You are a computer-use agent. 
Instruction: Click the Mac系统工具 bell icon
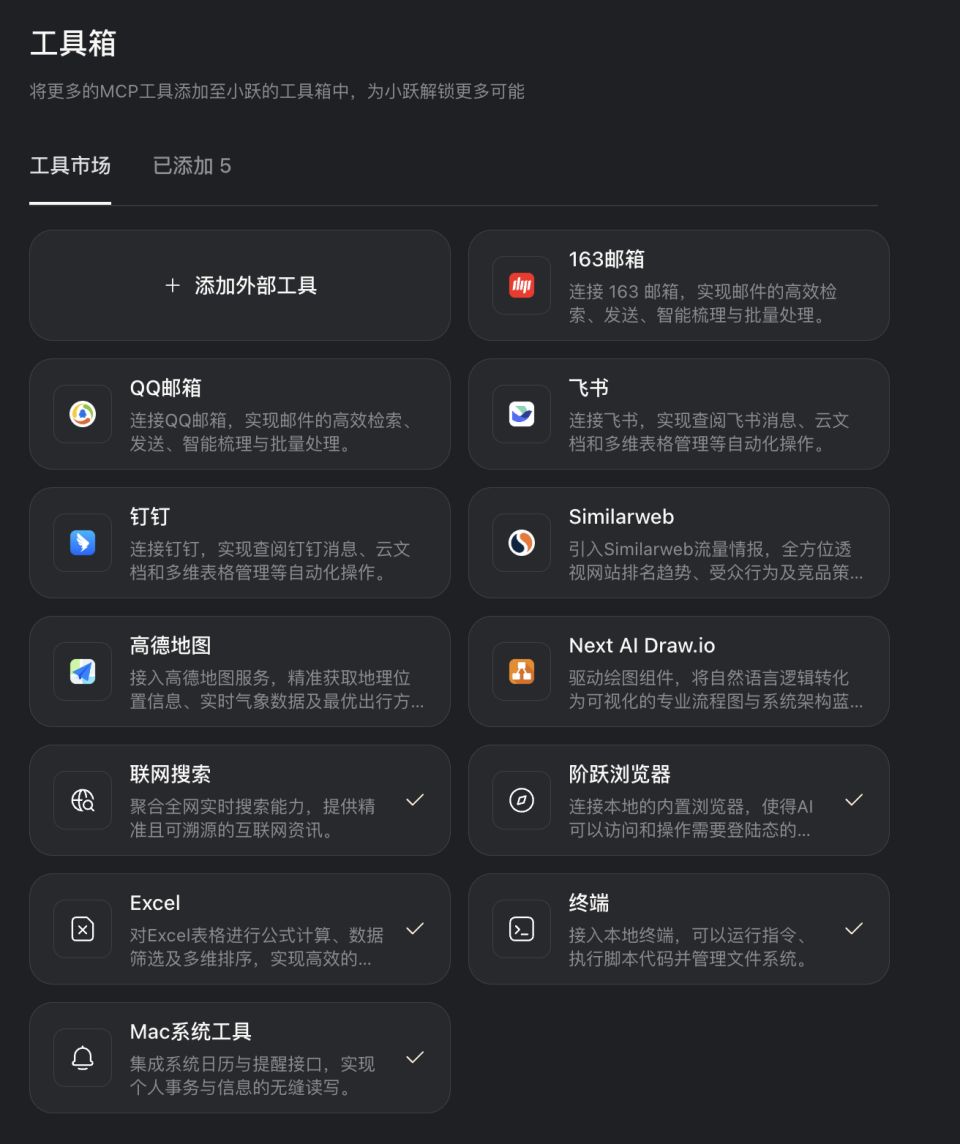click(82, 1057)
